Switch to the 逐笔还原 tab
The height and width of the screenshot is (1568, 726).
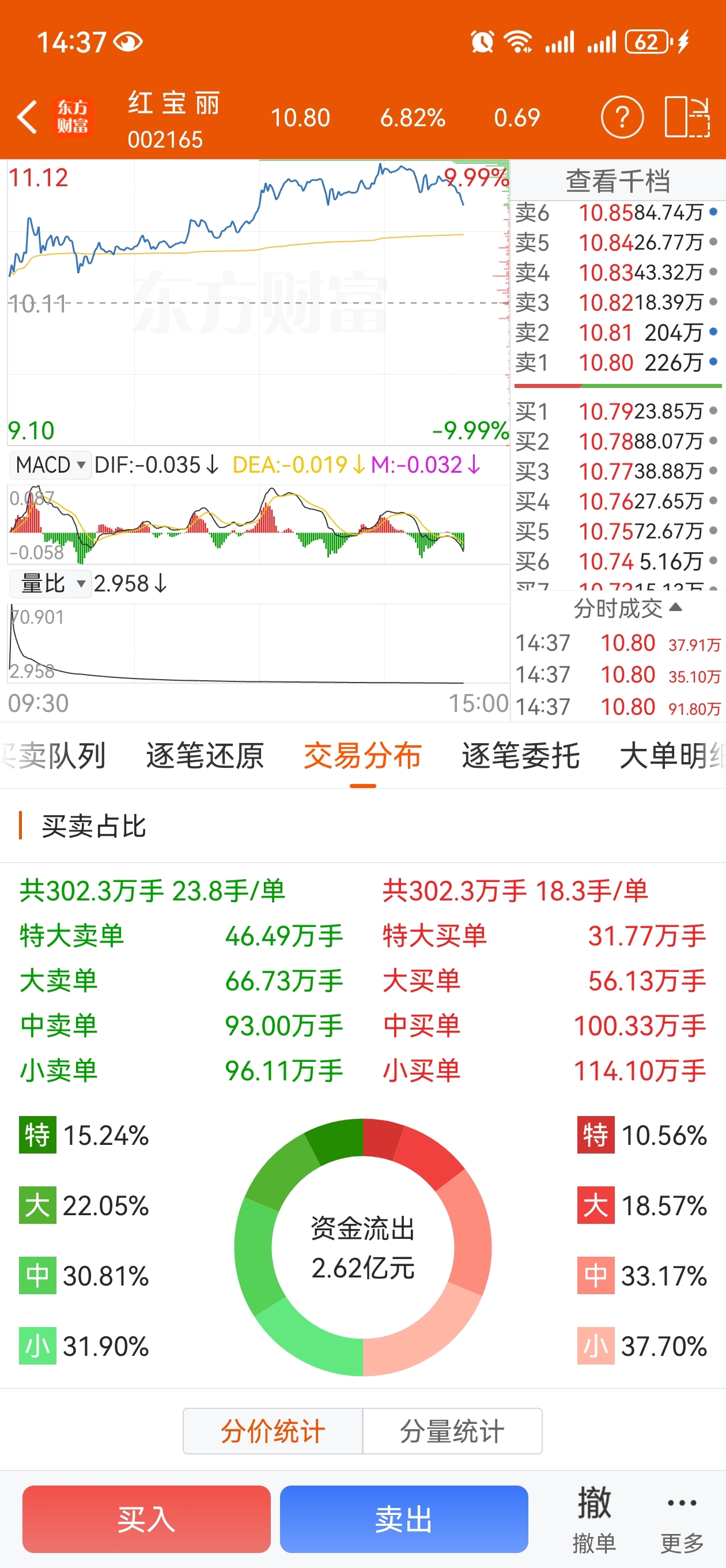click(x=205, y=756)
